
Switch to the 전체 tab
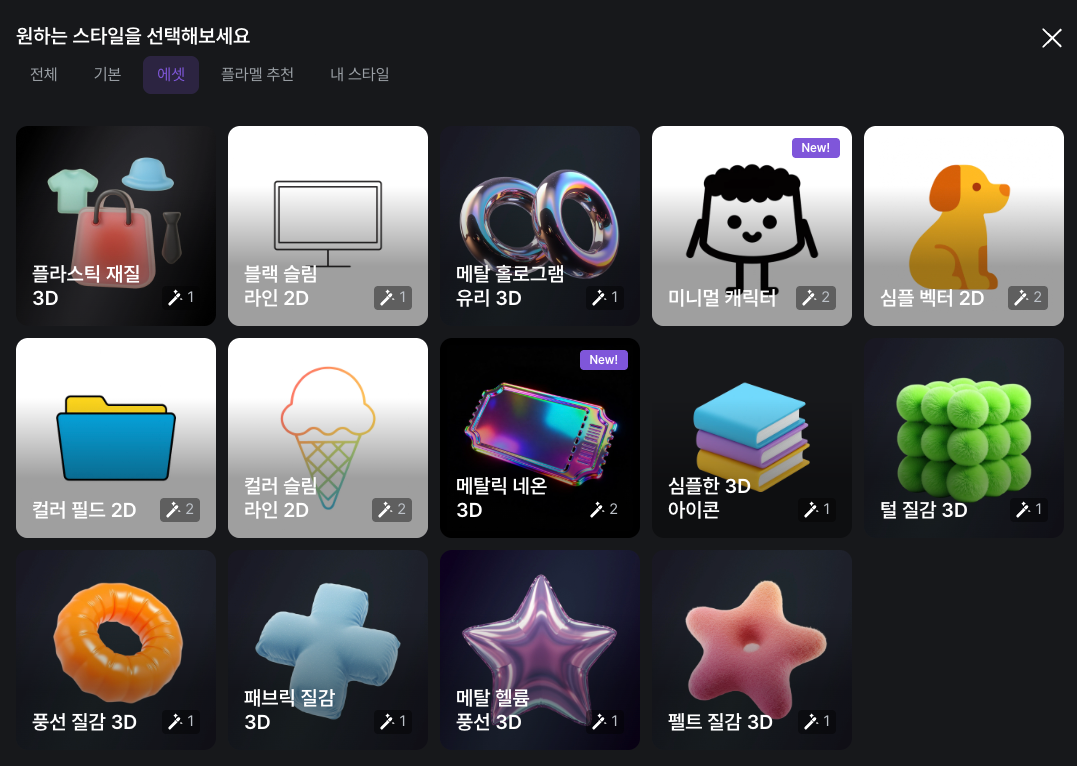43,74
